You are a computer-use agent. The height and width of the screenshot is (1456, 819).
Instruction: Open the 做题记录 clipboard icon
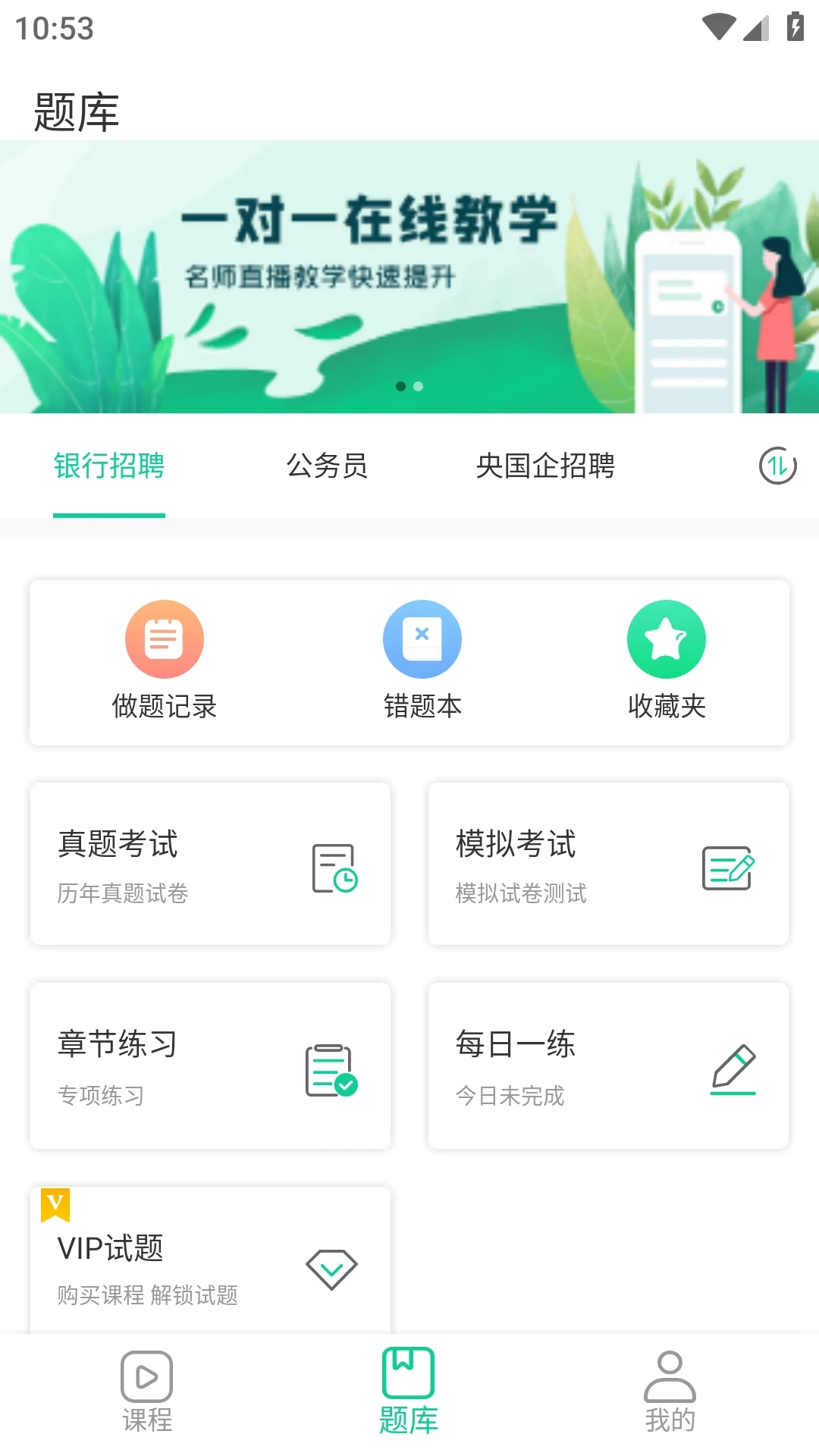tap(164, 638)
